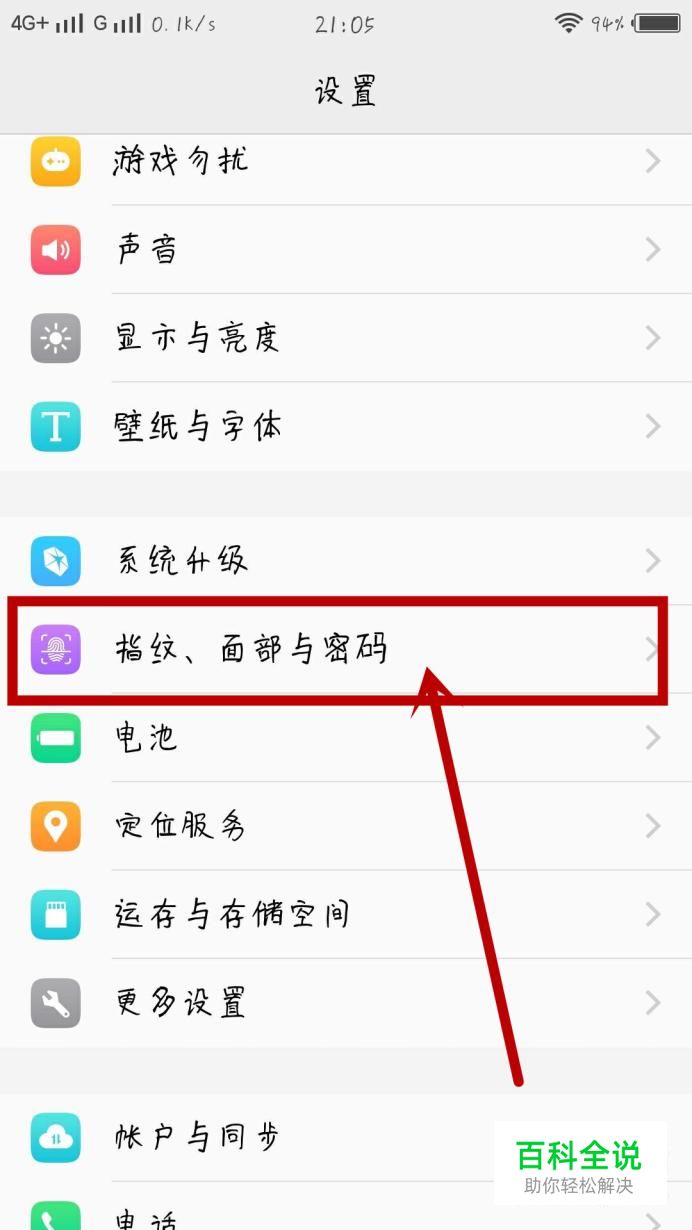Open 更多设置
Image resolution: width=692 pixels, height=1230 pixels.
(x=180, y=1002)
